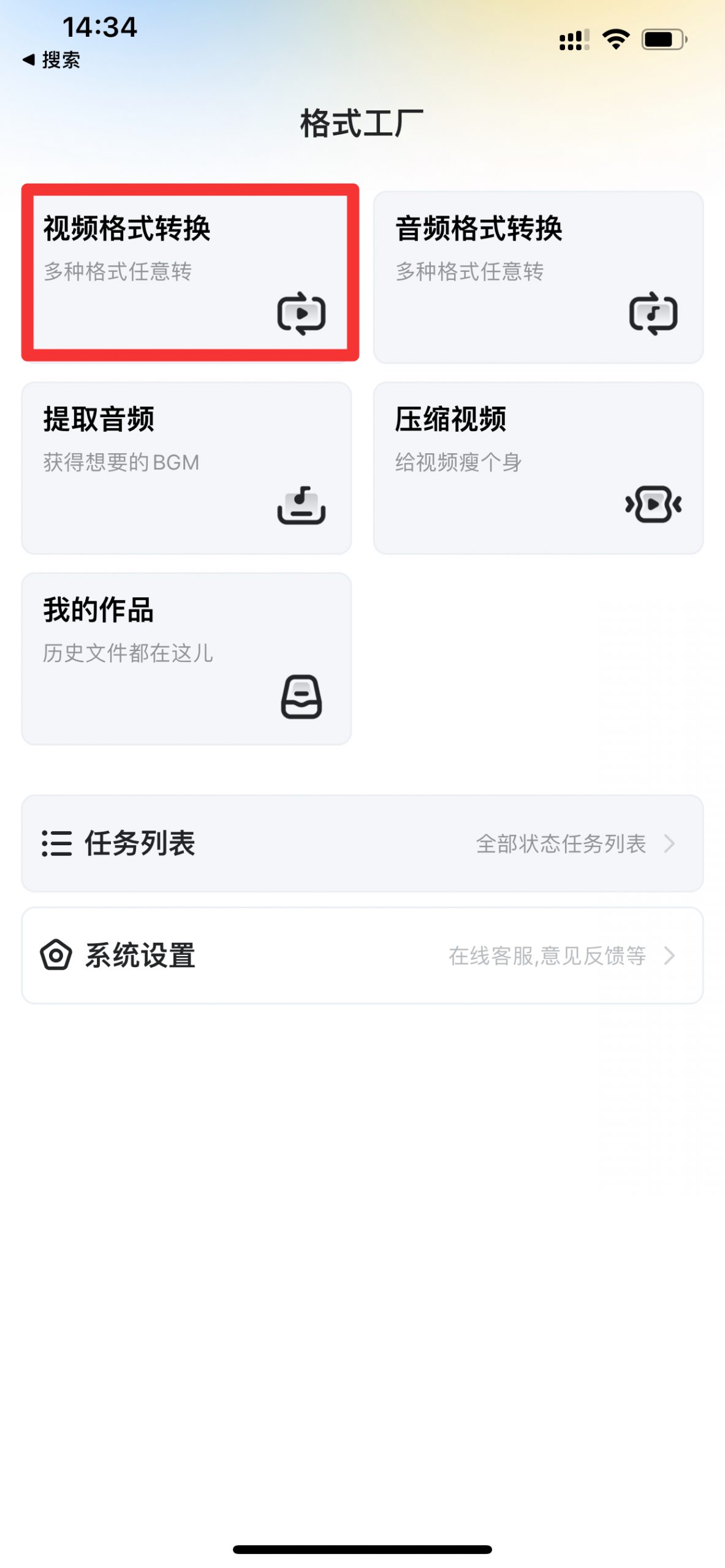The width and height of the screenshot is (725, 1568).
Task: Open the 视频格式转换 card
Action: 190,273
